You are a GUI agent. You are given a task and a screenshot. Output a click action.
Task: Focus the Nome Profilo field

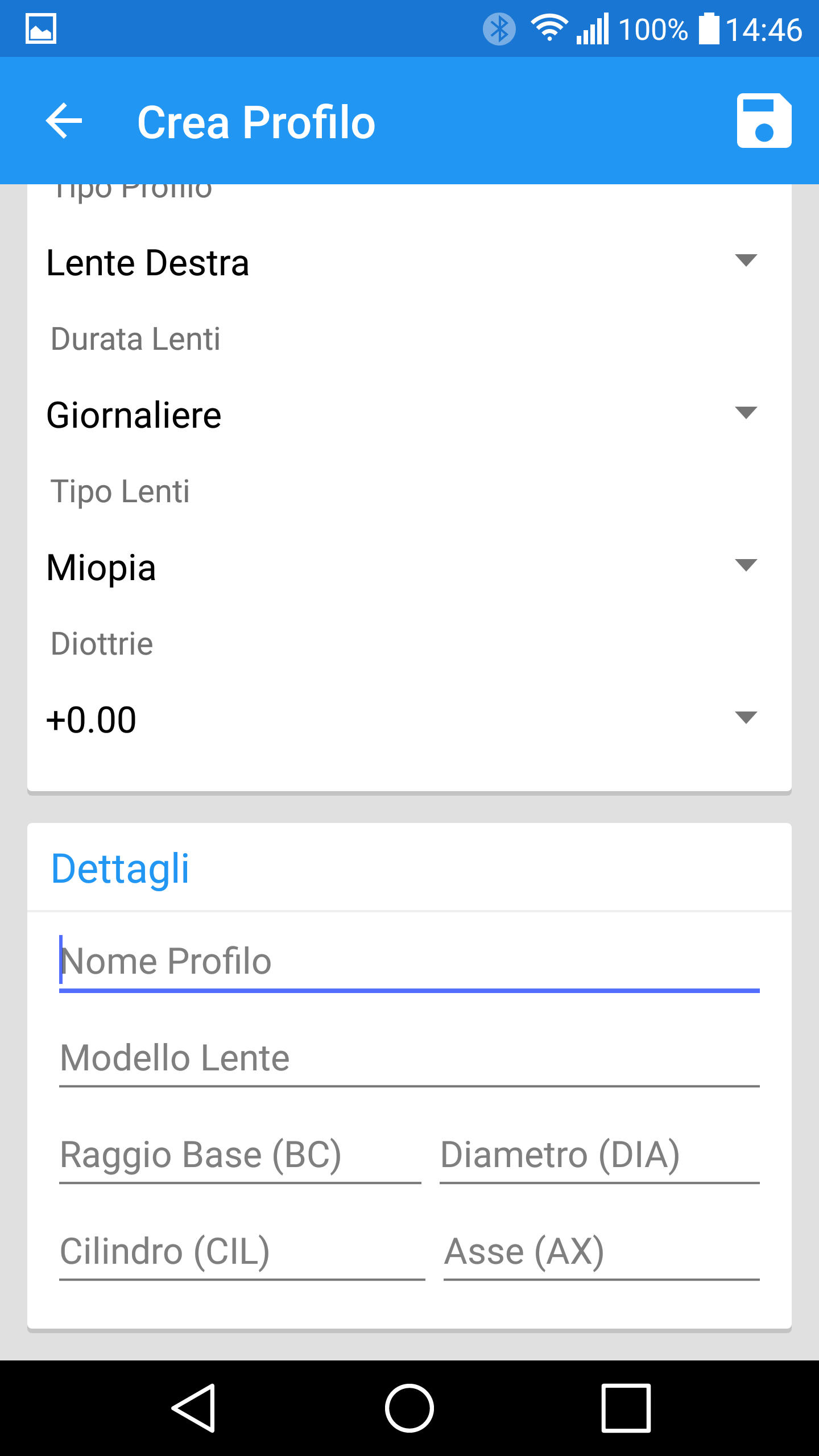[x=409, y=962]
